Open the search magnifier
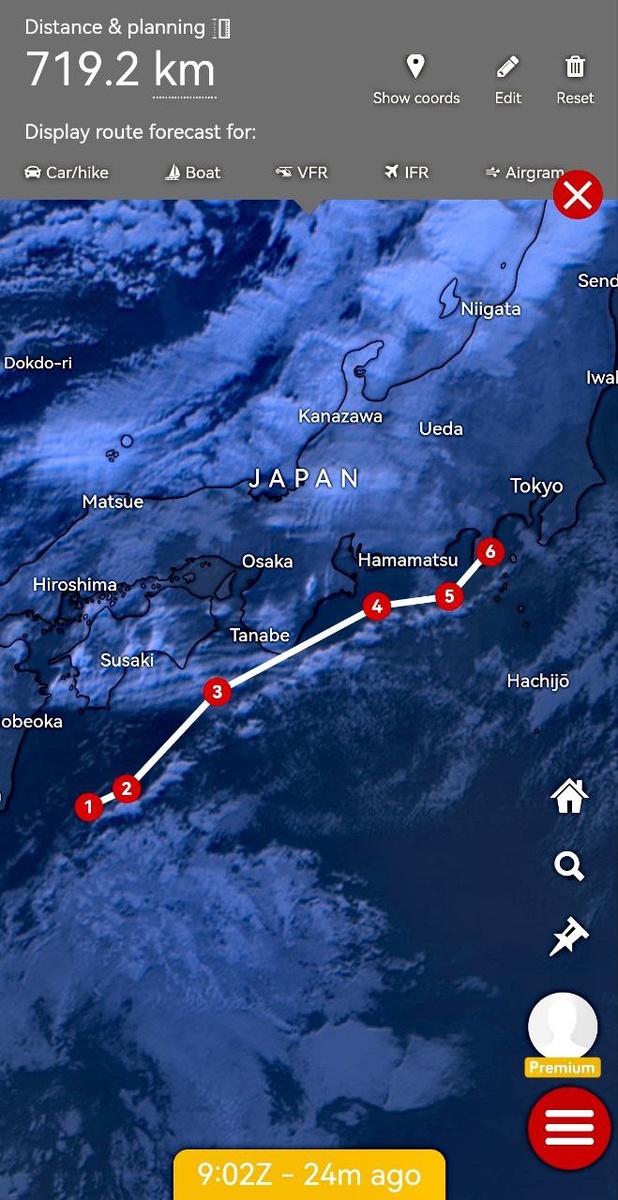Viewport: 618px width, 1200px height. (x=569, y=866)
